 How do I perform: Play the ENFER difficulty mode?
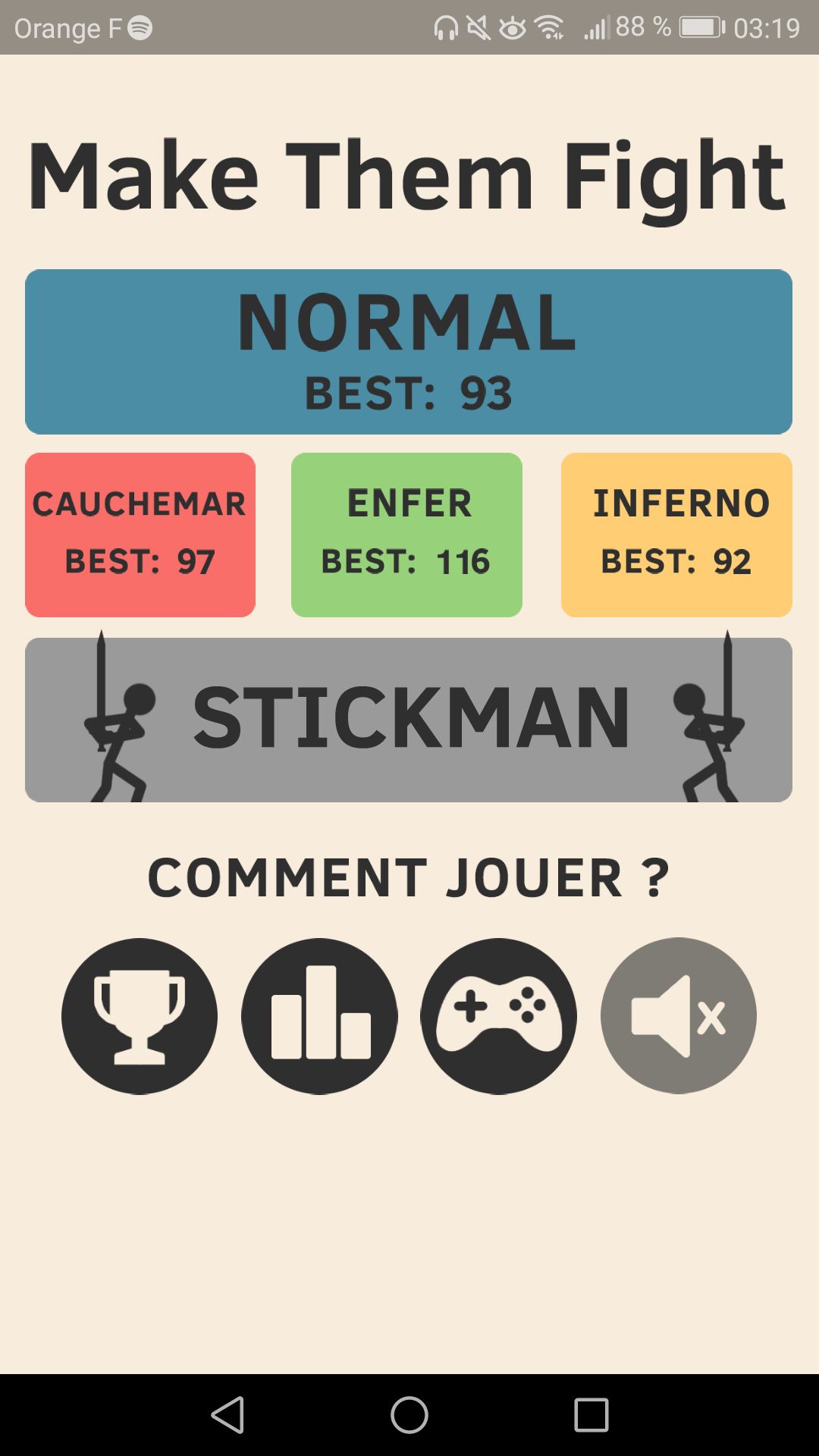pyautogui.click(x=406, y=535)
